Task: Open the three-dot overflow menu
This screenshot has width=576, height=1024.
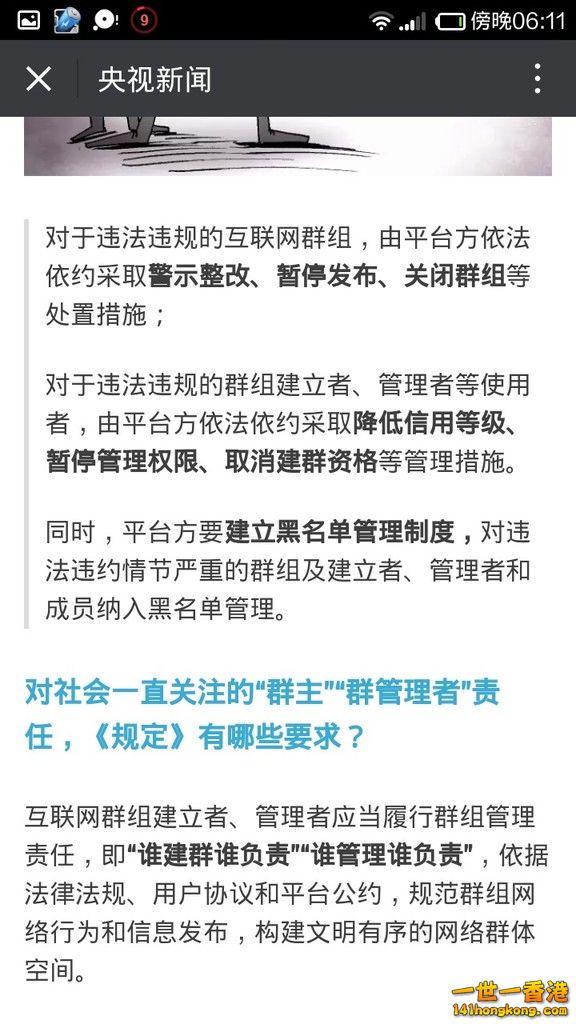Action: (537, 79)
